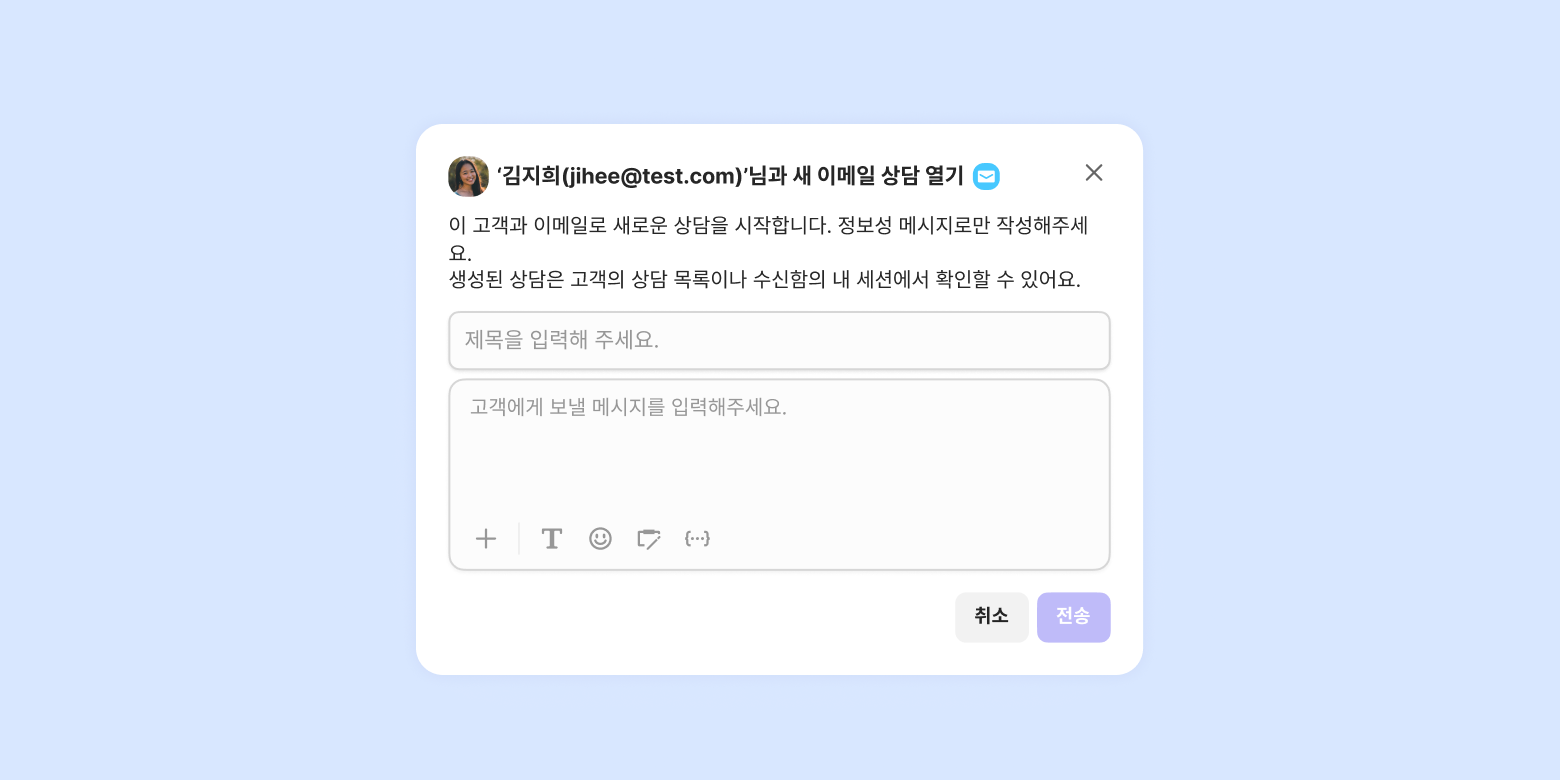Send the email with 전송
Viewport: 1560px width, 780px height.
pos(1073,617)
